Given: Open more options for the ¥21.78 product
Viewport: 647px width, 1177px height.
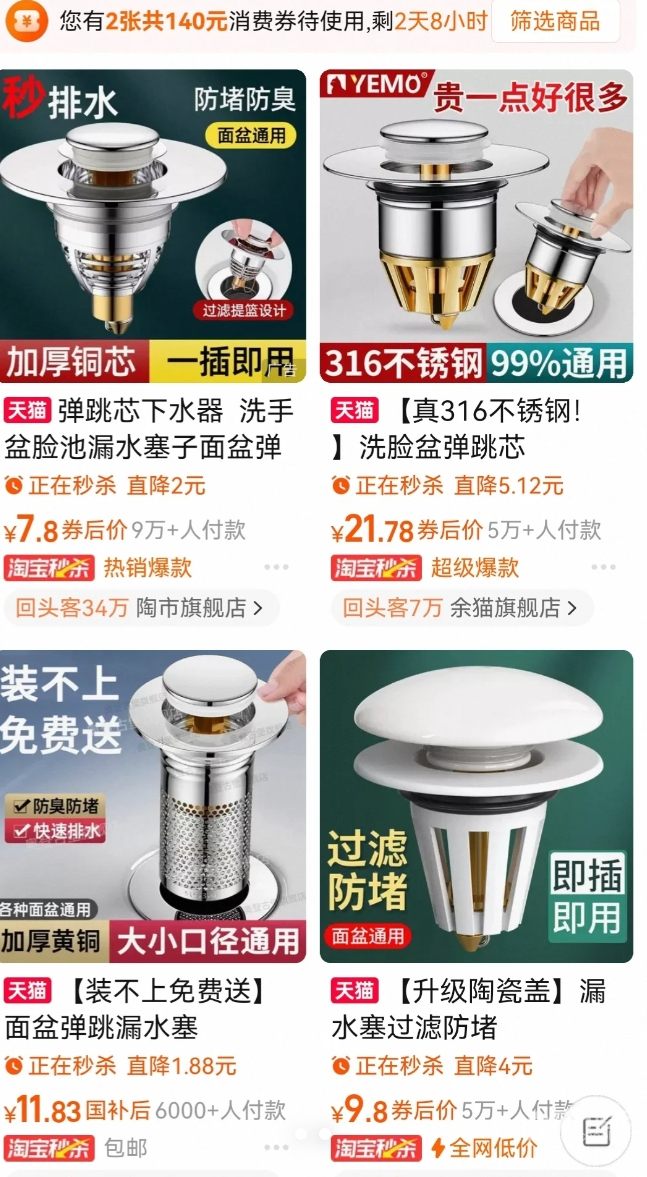Looking at the screenshot, I should (x=603, y=567).
